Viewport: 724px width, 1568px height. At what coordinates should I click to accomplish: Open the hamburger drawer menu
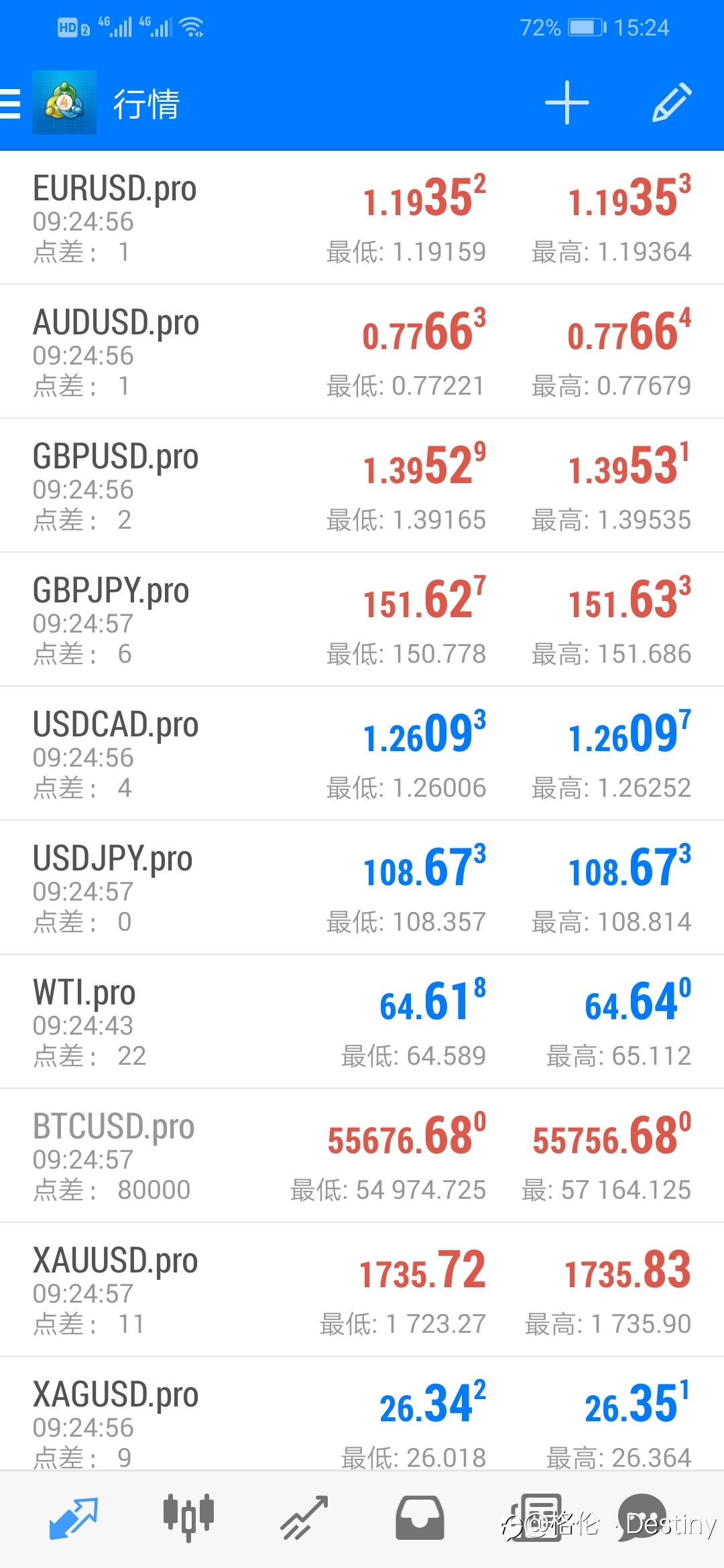click(x=9, y=104)
